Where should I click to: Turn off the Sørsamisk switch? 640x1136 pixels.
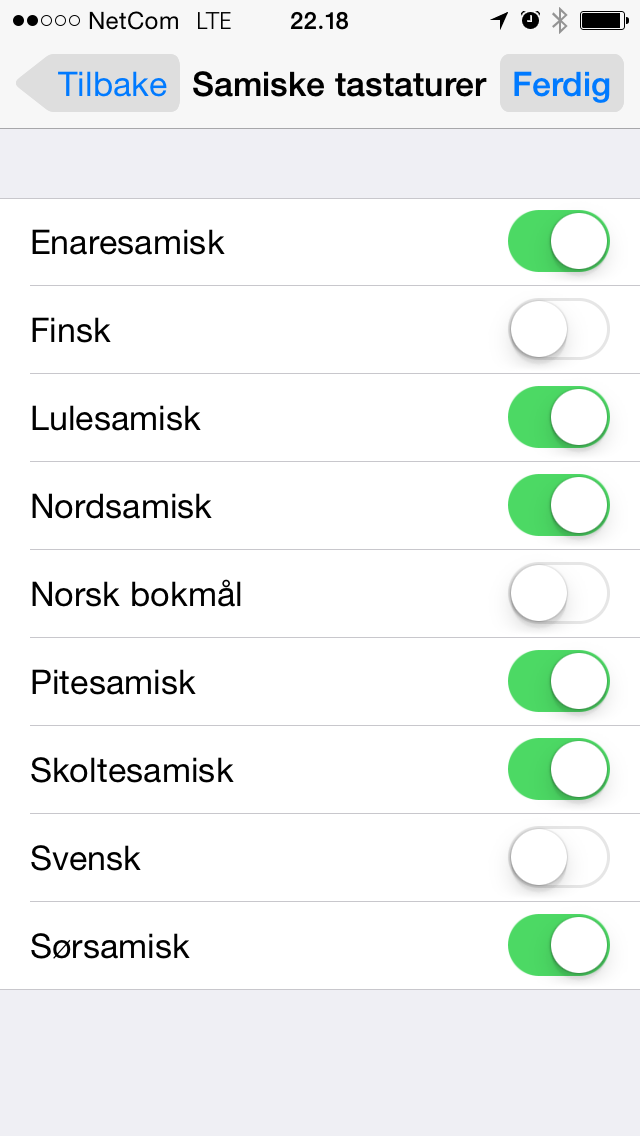[x=559, y=945]
